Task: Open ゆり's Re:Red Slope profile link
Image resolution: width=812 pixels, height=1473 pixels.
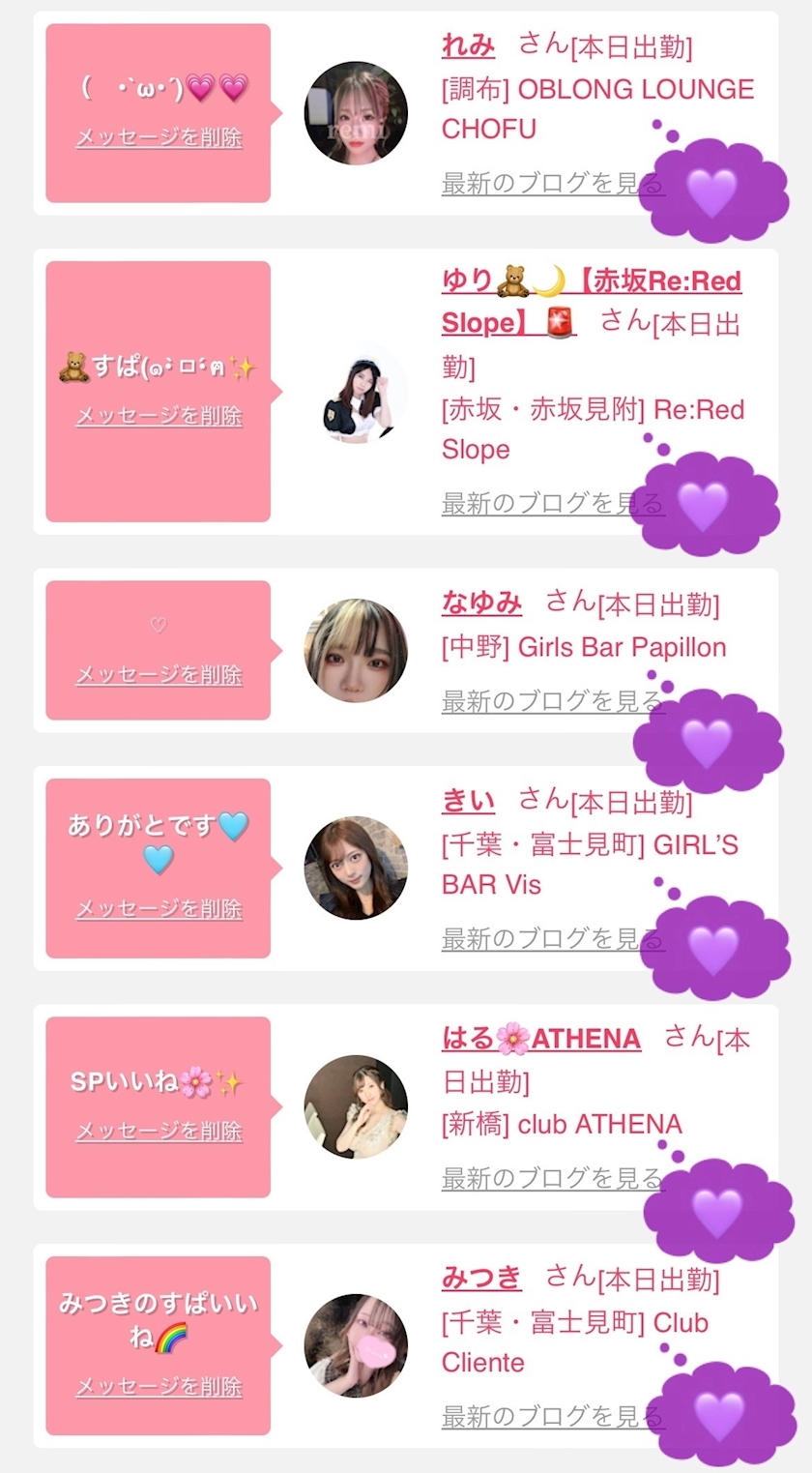Action: click(591, 282)
